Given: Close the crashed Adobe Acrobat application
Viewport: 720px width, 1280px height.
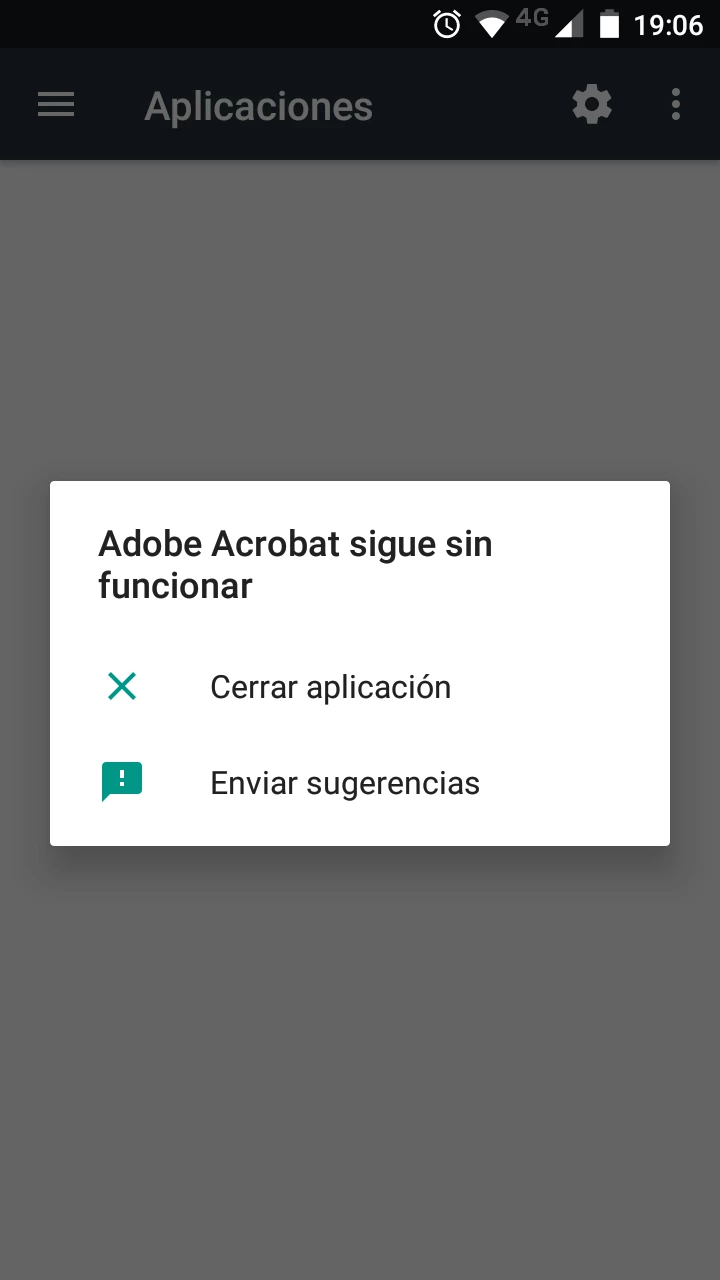Looking at the screenshot, I should tap(330, 687).
